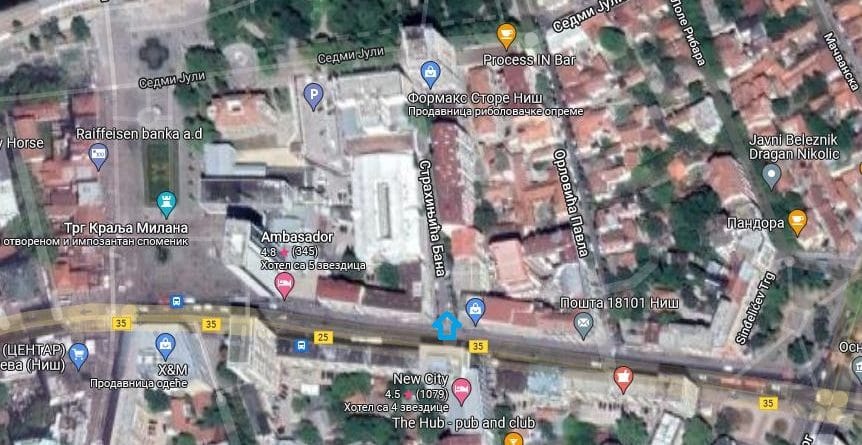The image size is (862, 445).
Task: Open the Ambasador hotel pin
Action: (x=283, y=285)
